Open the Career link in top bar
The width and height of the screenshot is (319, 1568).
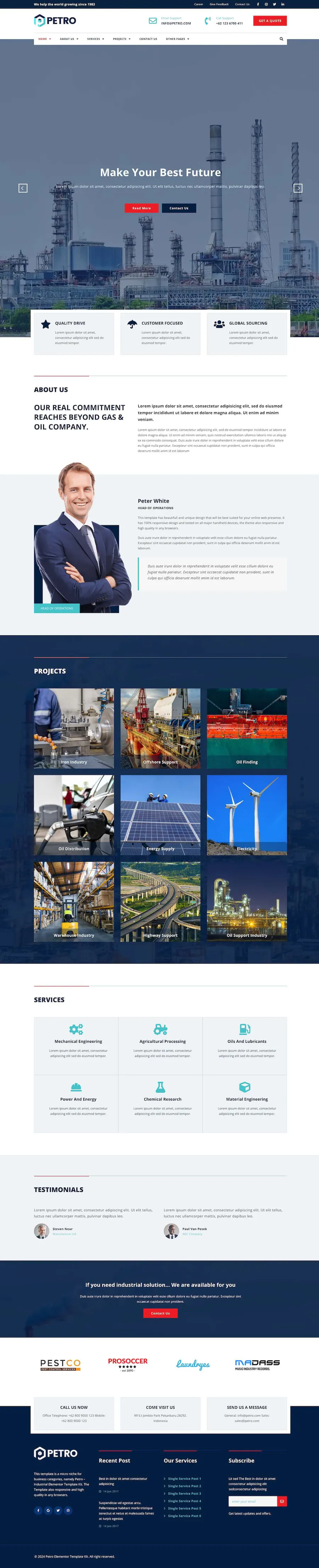(199, 4)
